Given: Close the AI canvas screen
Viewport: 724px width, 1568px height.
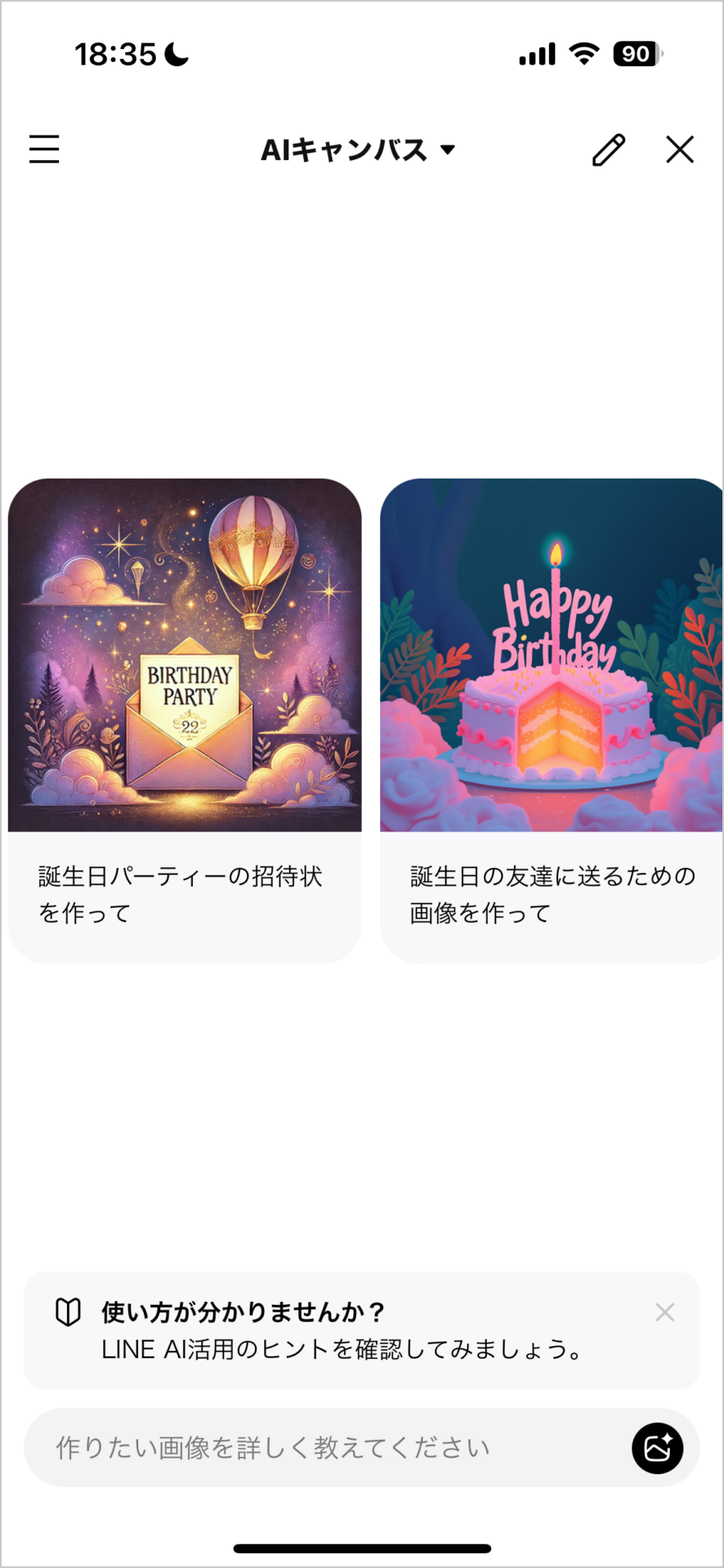Looking at the screenshot, I should tap(679, 150).
